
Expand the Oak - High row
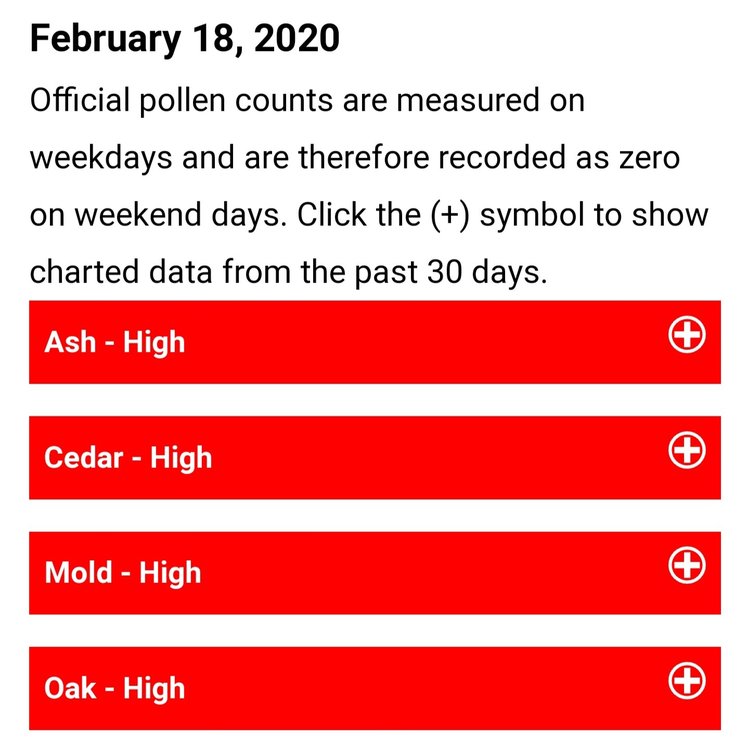click(686, 682)
